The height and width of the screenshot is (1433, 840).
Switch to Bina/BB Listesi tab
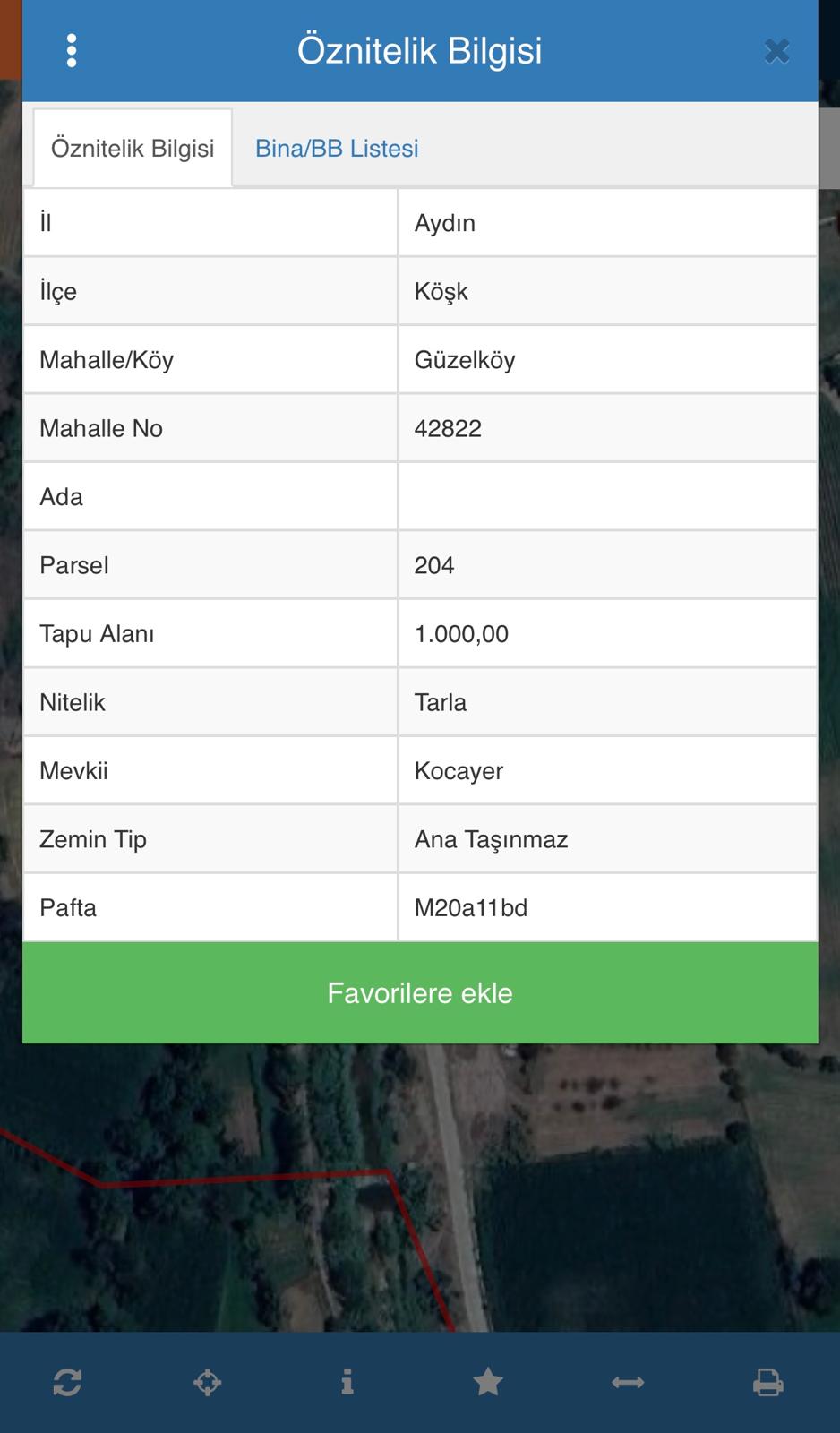pos(337,149)
